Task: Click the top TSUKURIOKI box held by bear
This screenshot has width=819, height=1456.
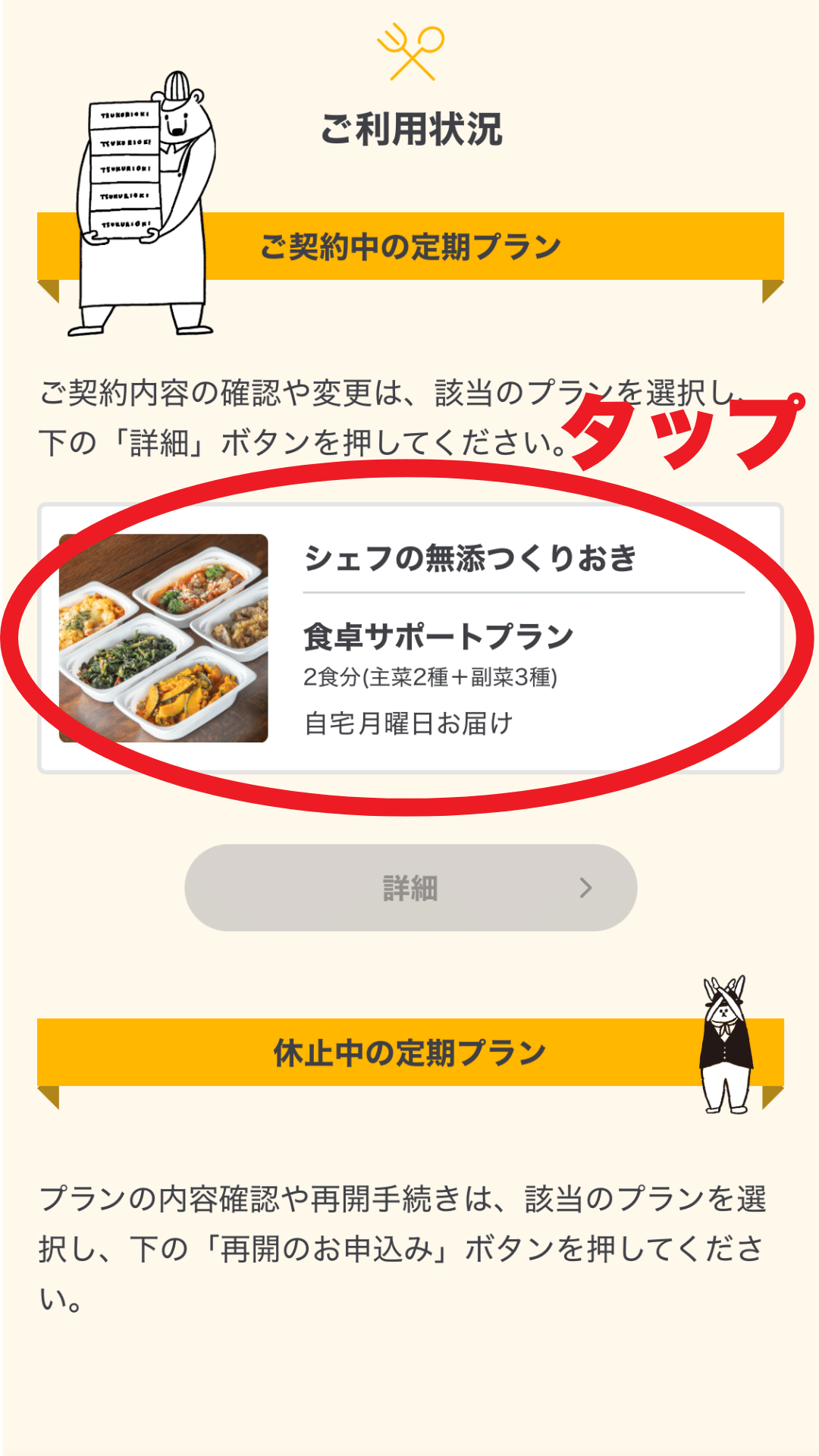Action: tap(124, 114)
